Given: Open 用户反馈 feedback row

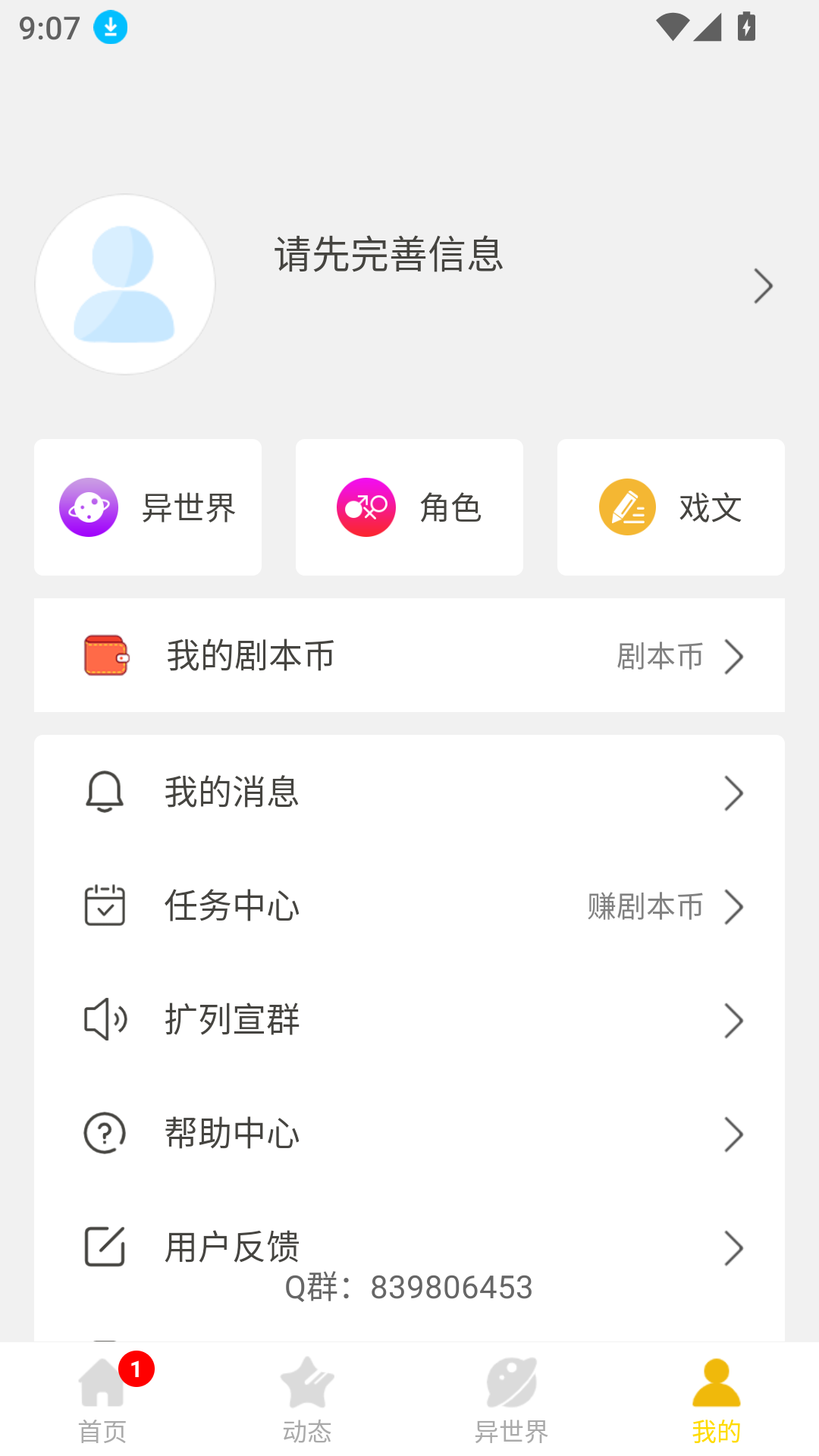Looking at the screenshot, I should [x=409, y=1247].
